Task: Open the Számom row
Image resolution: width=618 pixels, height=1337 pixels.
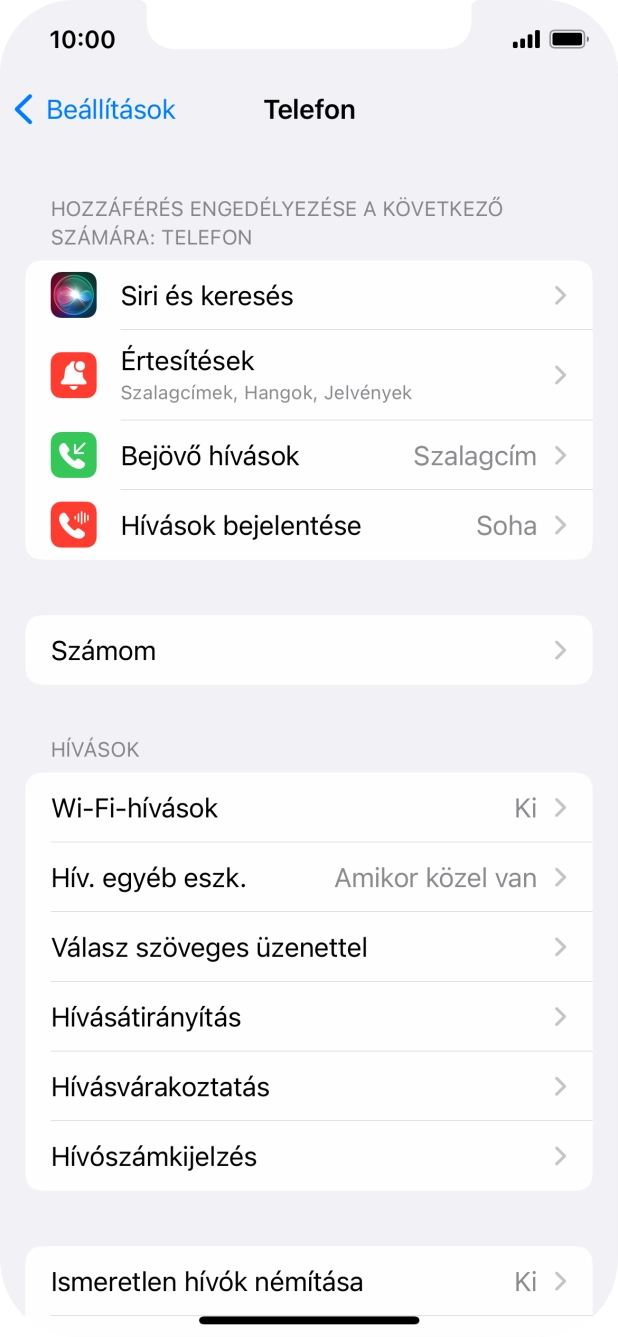Action: click(x=308, y=651)
